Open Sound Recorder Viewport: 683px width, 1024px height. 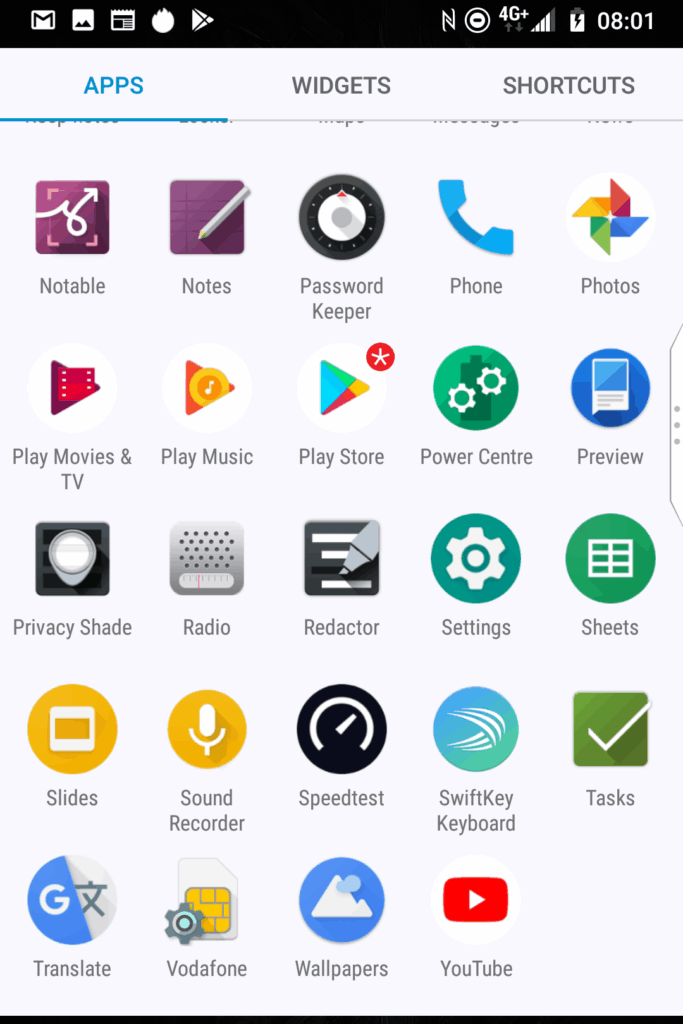[206, 730]
